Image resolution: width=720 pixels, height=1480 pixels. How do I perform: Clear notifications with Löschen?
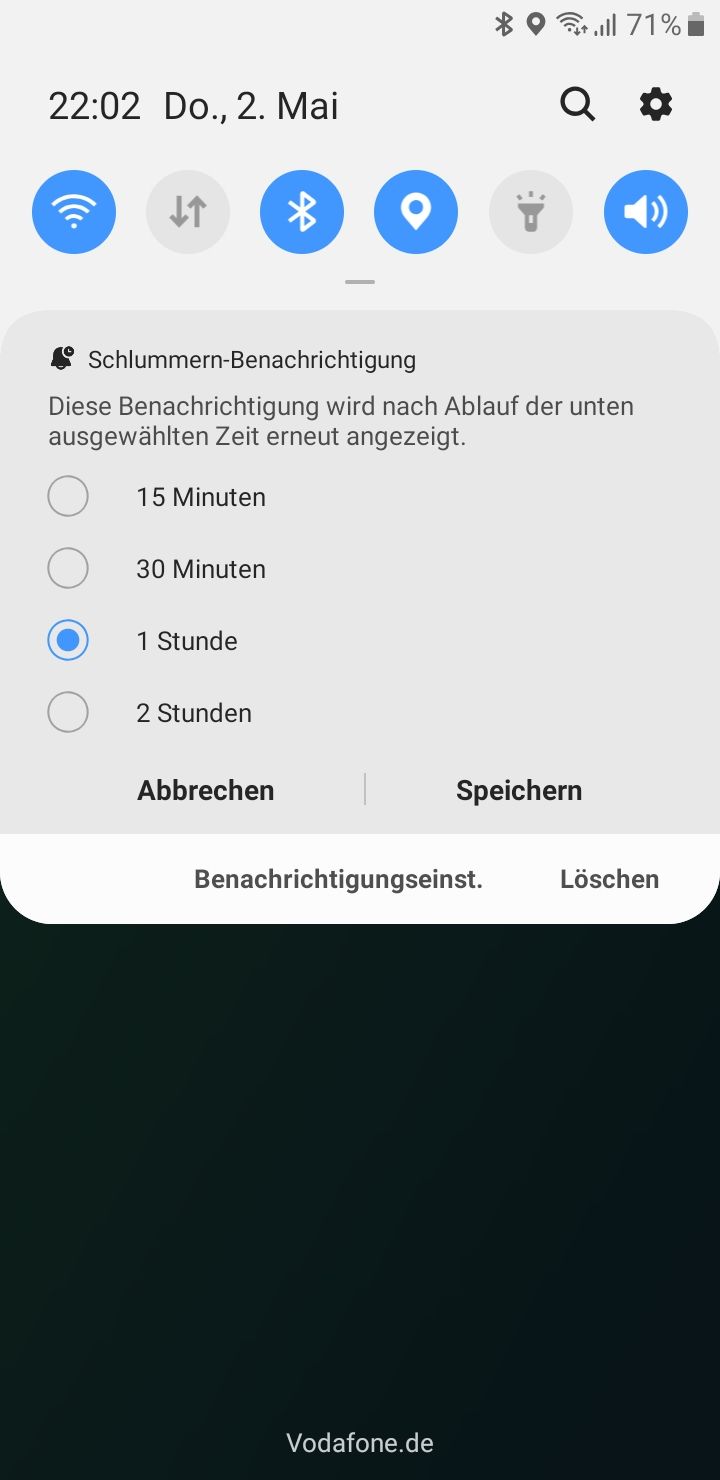[x=609, y=879]
